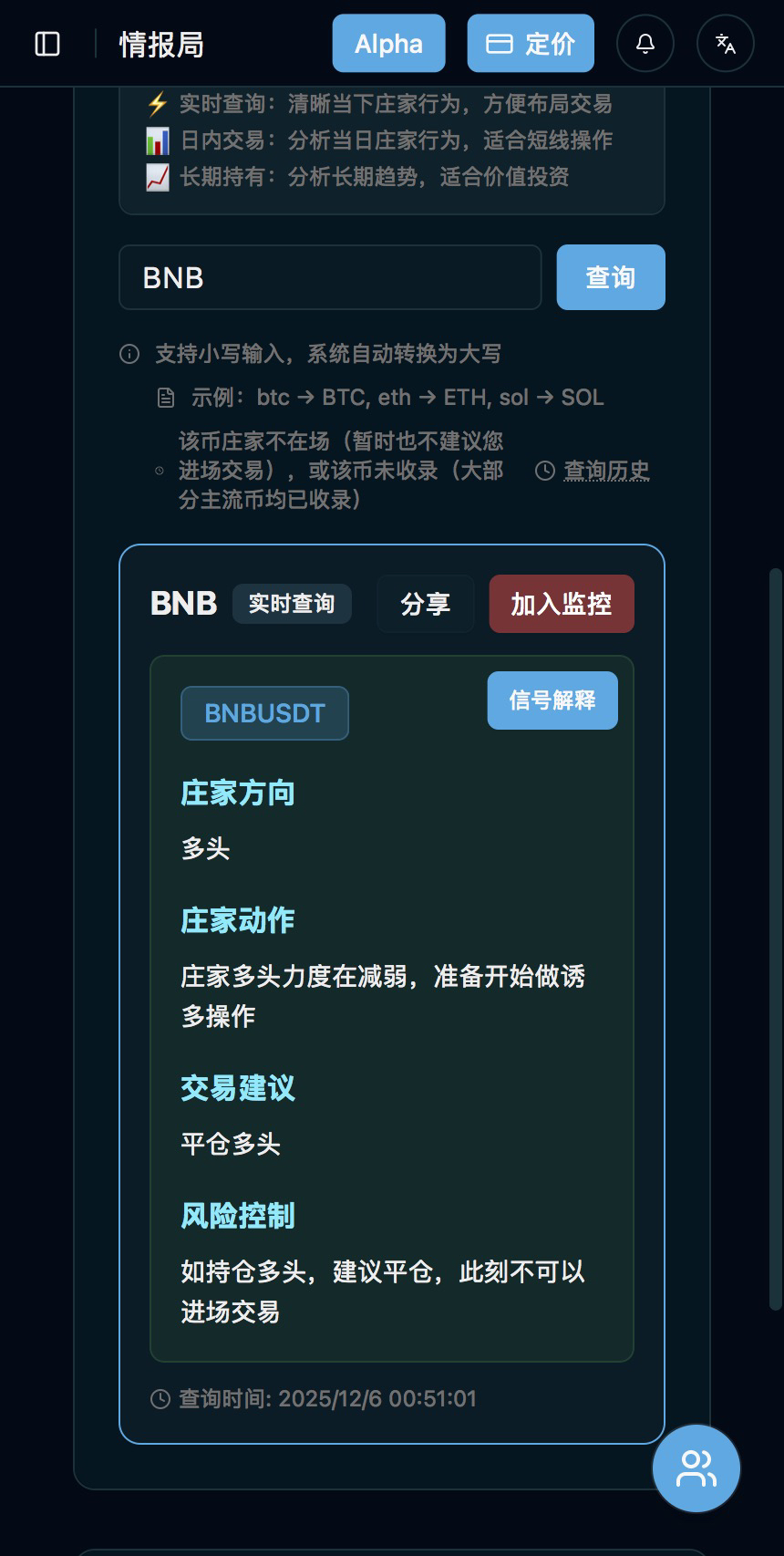Open 信号解释 signal explanation
This screenshot has height=1556, width=784.
click(552, 700)
